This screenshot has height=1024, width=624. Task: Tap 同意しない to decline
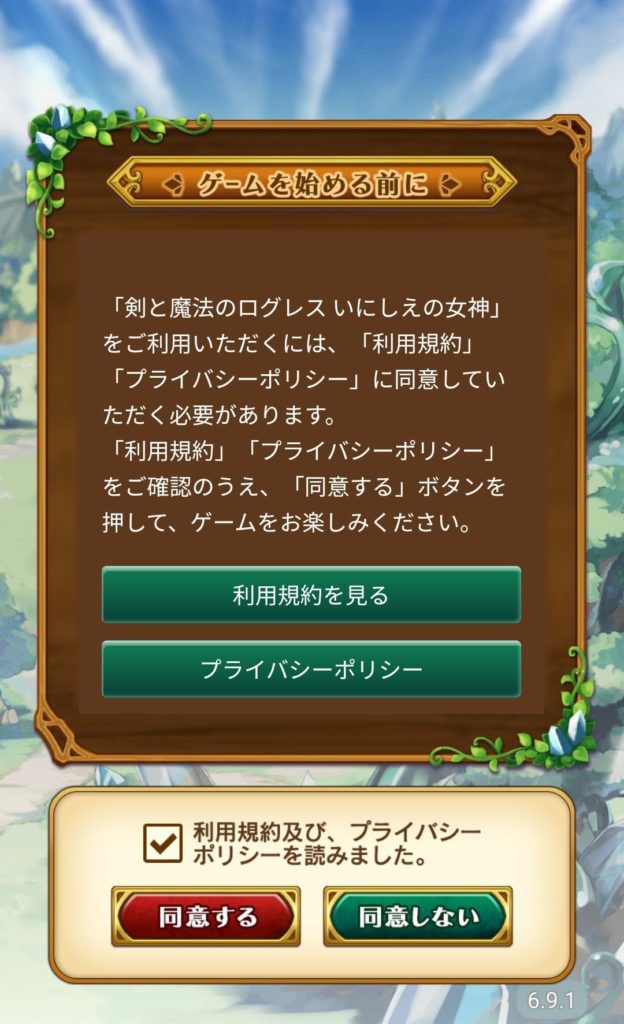coord(418,916)
